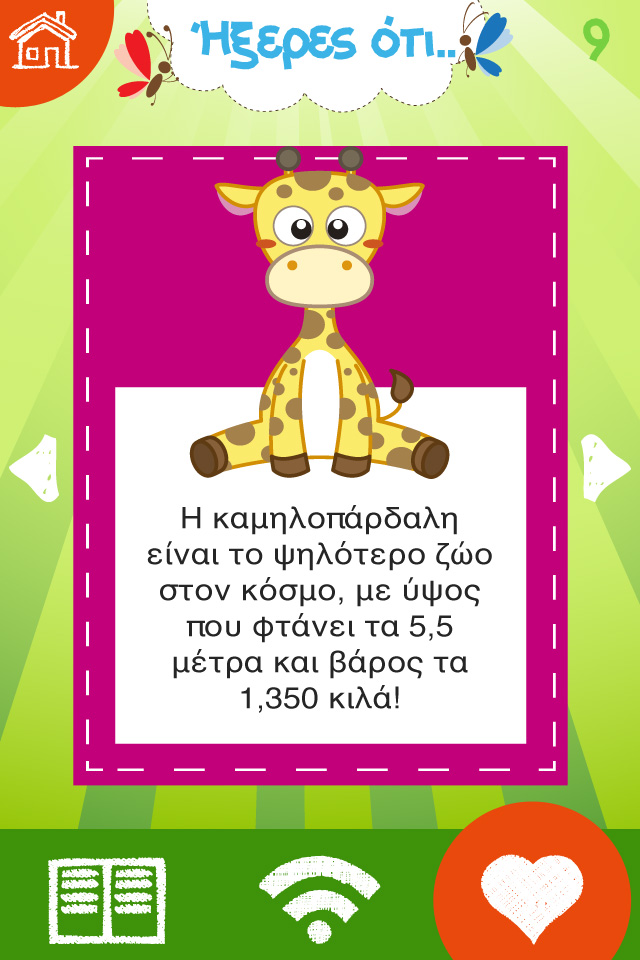
Task: Show the previous fact with left arrow
Action: pos(33,466)
